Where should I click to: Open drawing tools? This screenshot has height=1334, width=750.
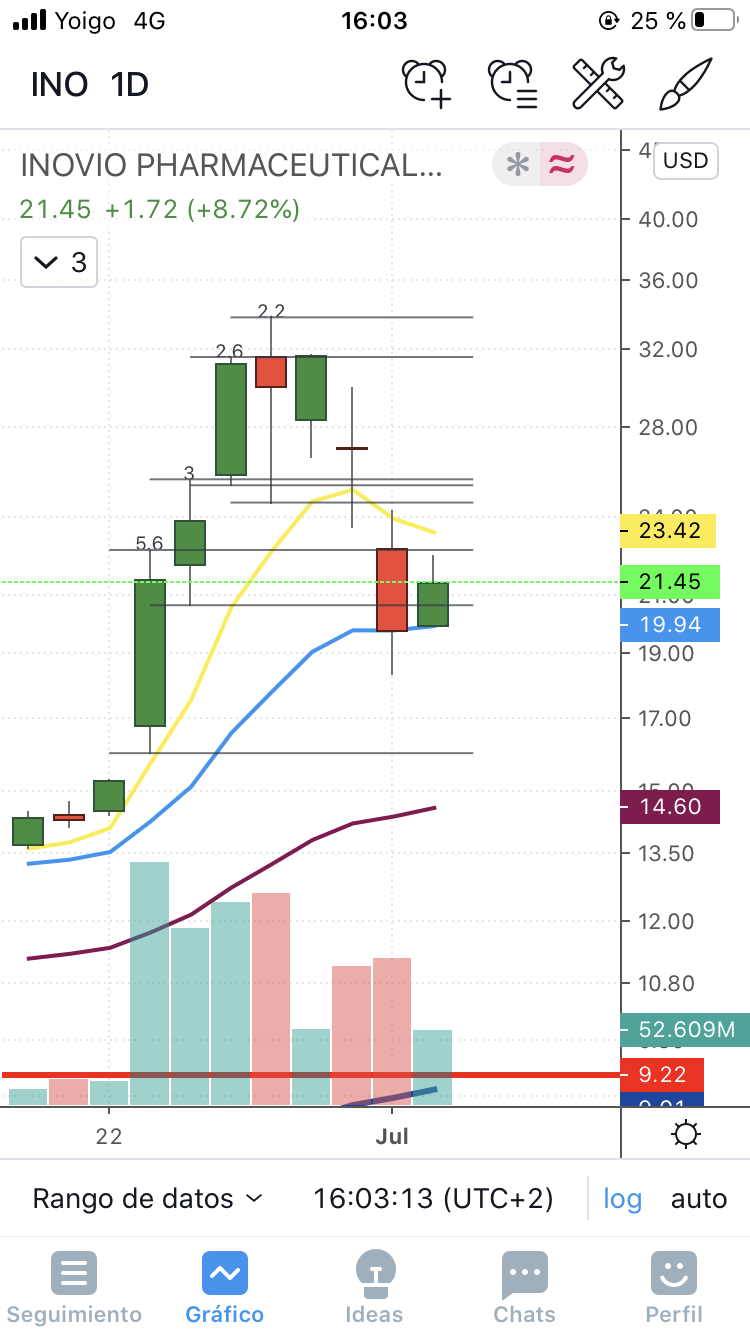[598, 83]
